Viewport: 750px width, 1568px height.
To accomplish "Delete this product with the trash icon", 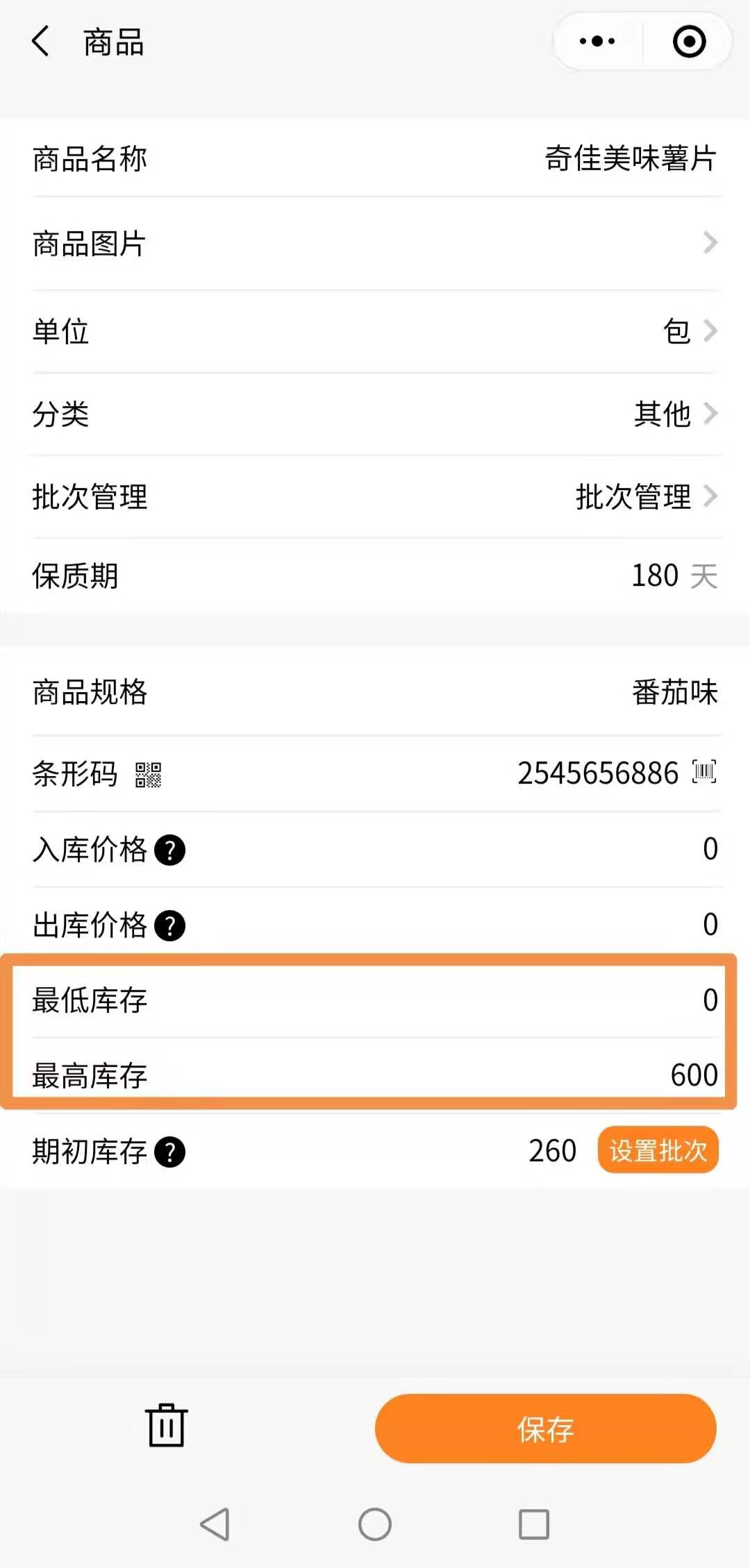I will click(x=167, y=1426).
